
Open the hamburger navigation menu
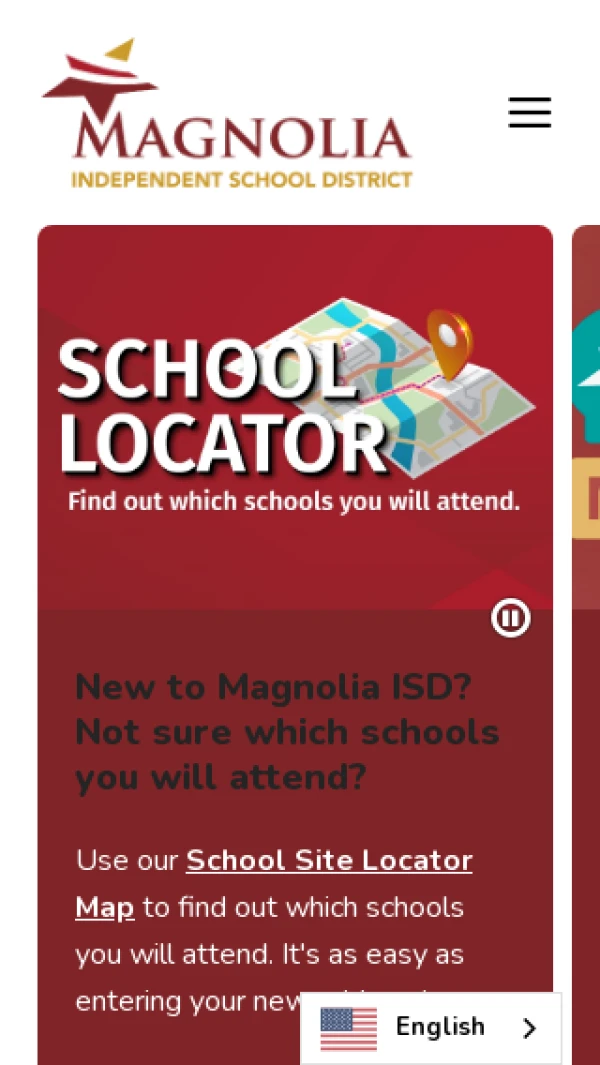[530, 112]
